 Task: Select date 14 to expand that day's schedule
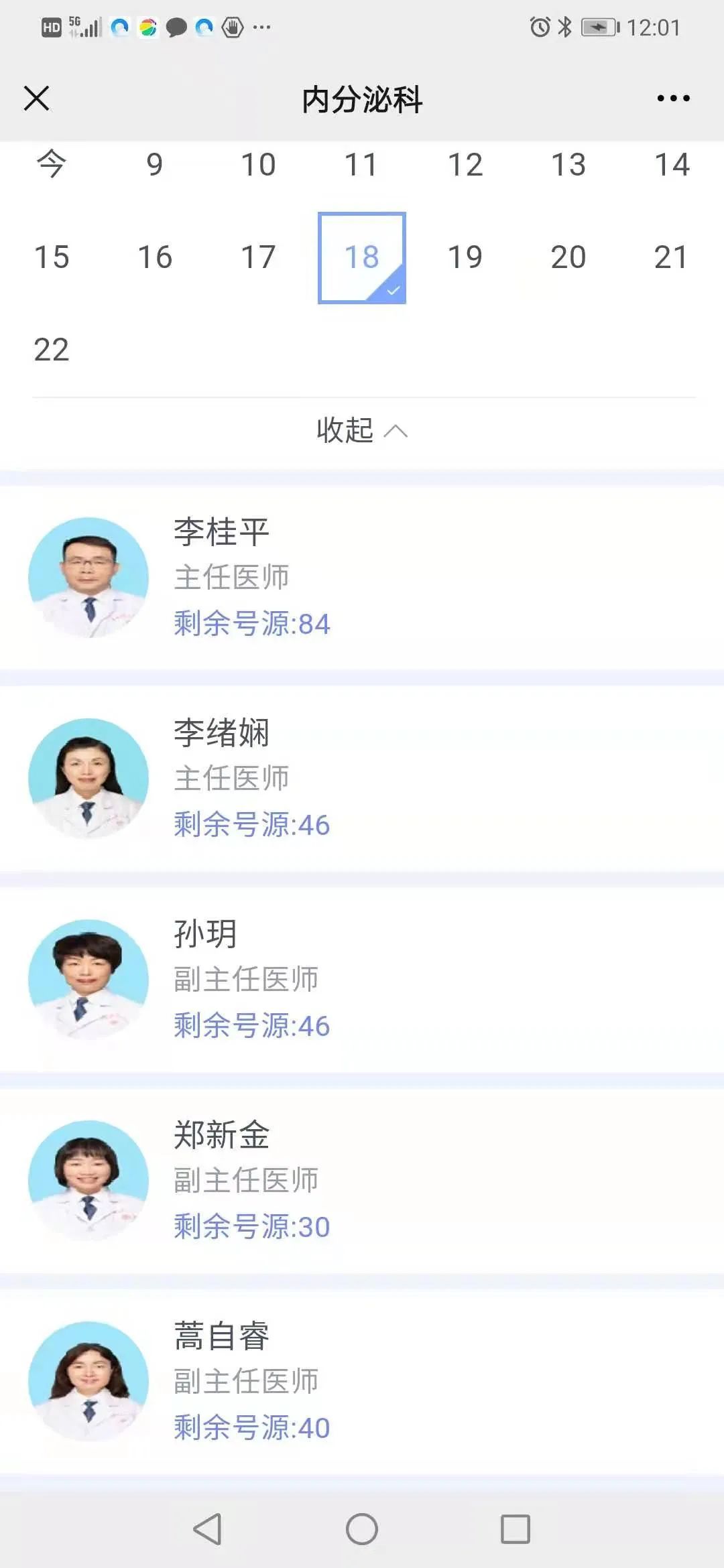(x=674, y=164)
